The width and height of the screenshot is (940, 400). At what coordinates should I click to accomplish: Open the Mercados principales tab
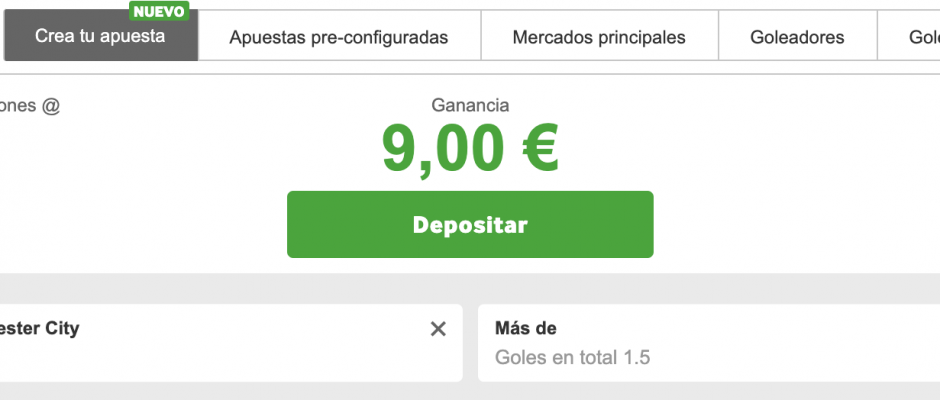(x=598, y=37)
